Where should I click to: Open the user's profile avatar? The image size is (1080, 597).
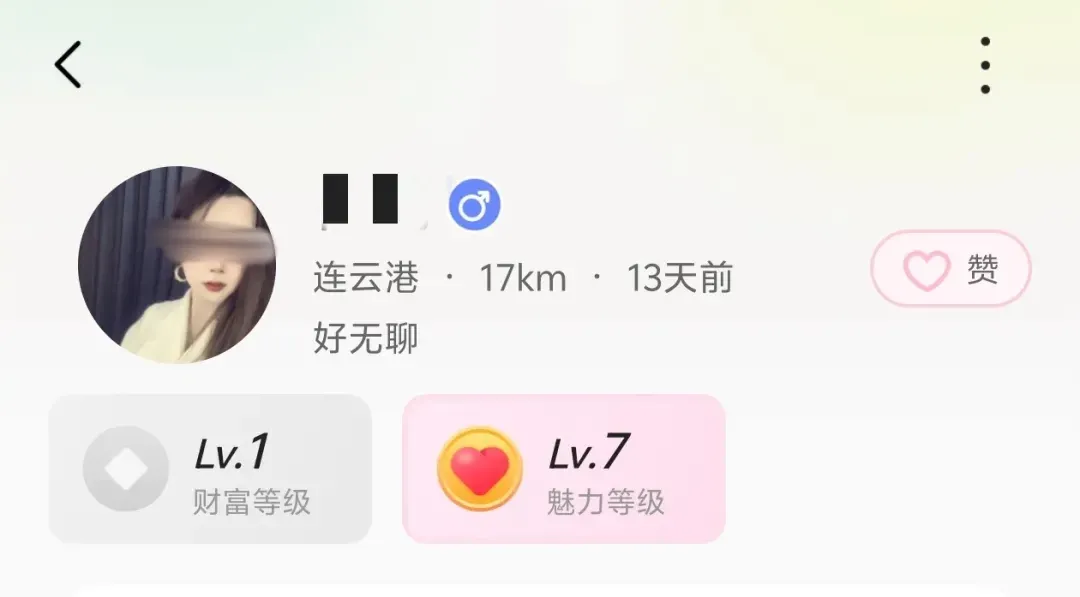click(177, 265)
